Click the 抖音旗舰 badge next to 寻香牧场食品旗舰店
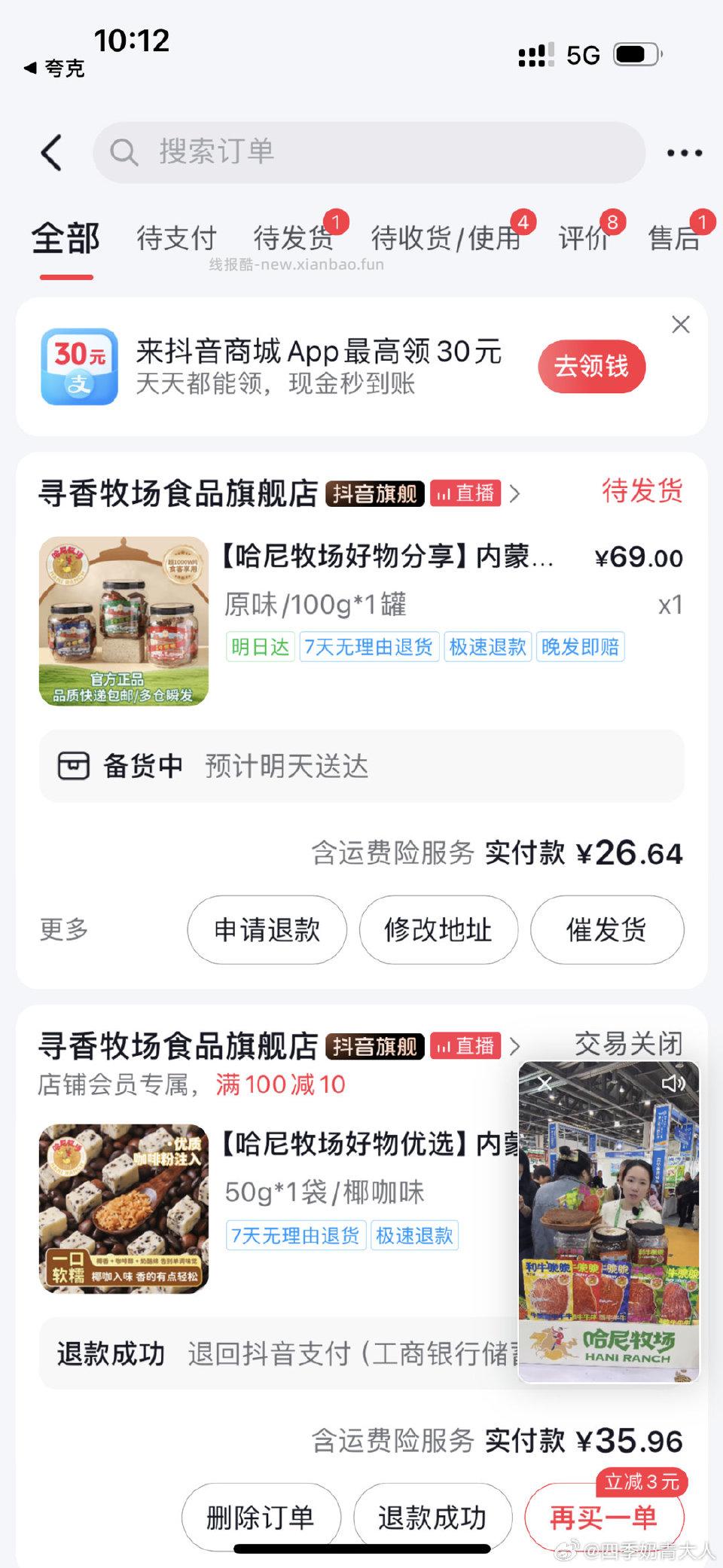 [x=374, y=495]
